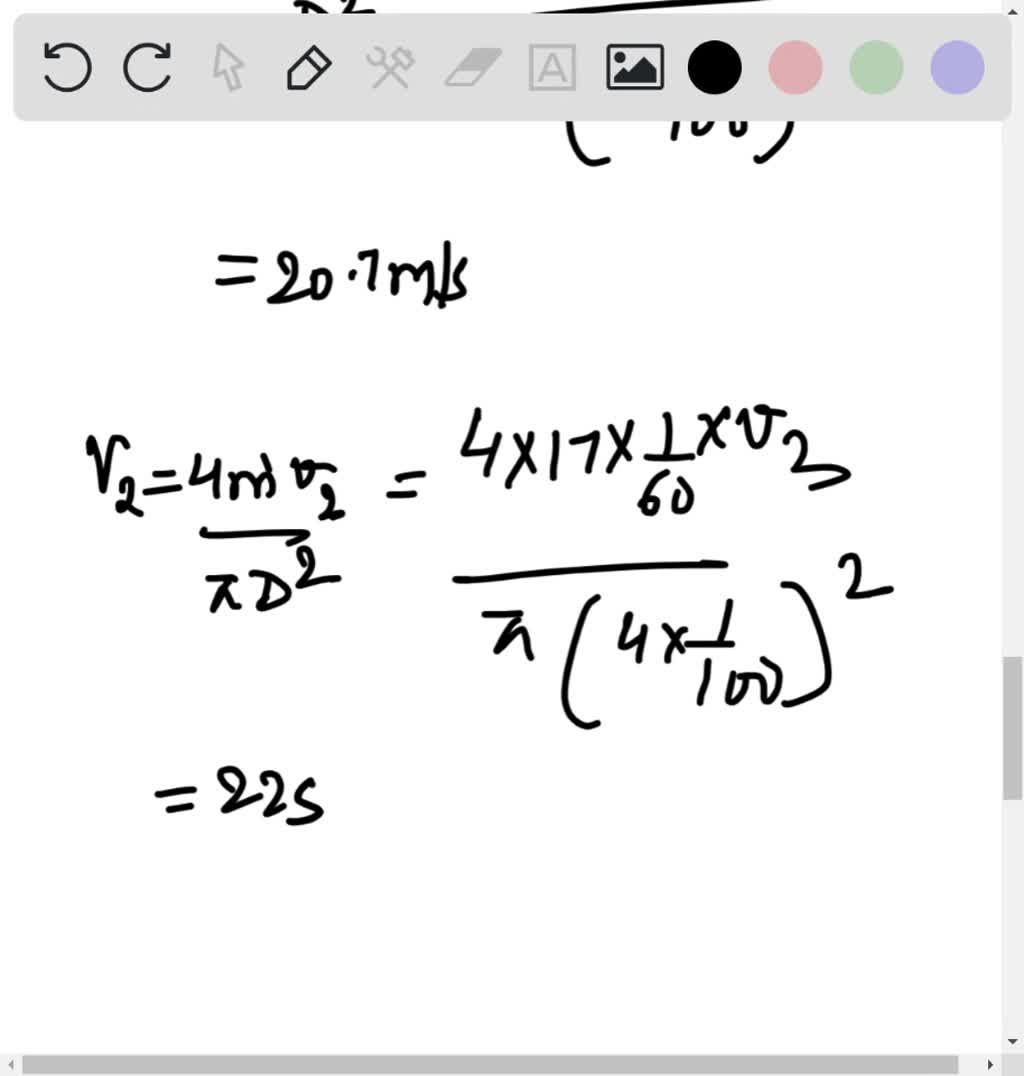This screenshot has height=1076, width=1024.
Task: Activate the eraser tool
Action: point(471,69)
